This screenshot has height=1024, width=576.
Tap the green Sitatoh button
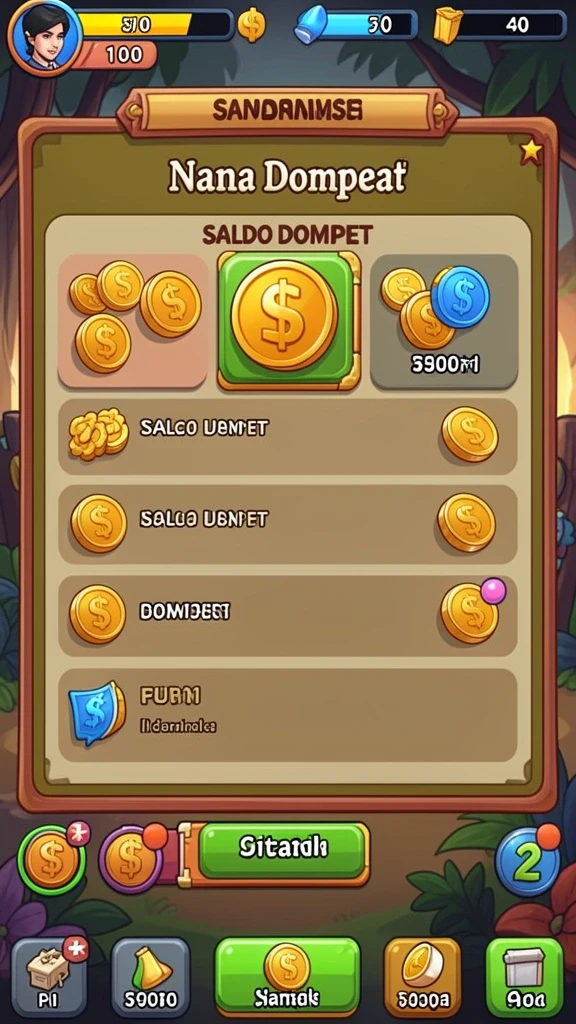(282, 852)
